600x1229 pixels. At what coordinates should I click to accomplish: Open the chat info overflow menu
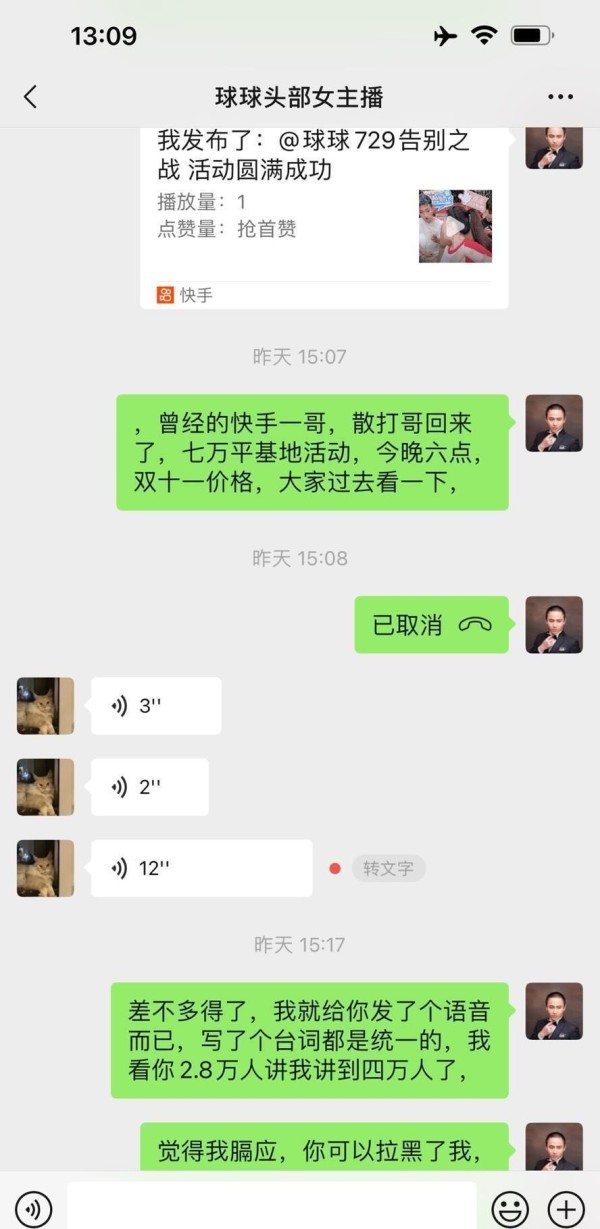[560, 97]
